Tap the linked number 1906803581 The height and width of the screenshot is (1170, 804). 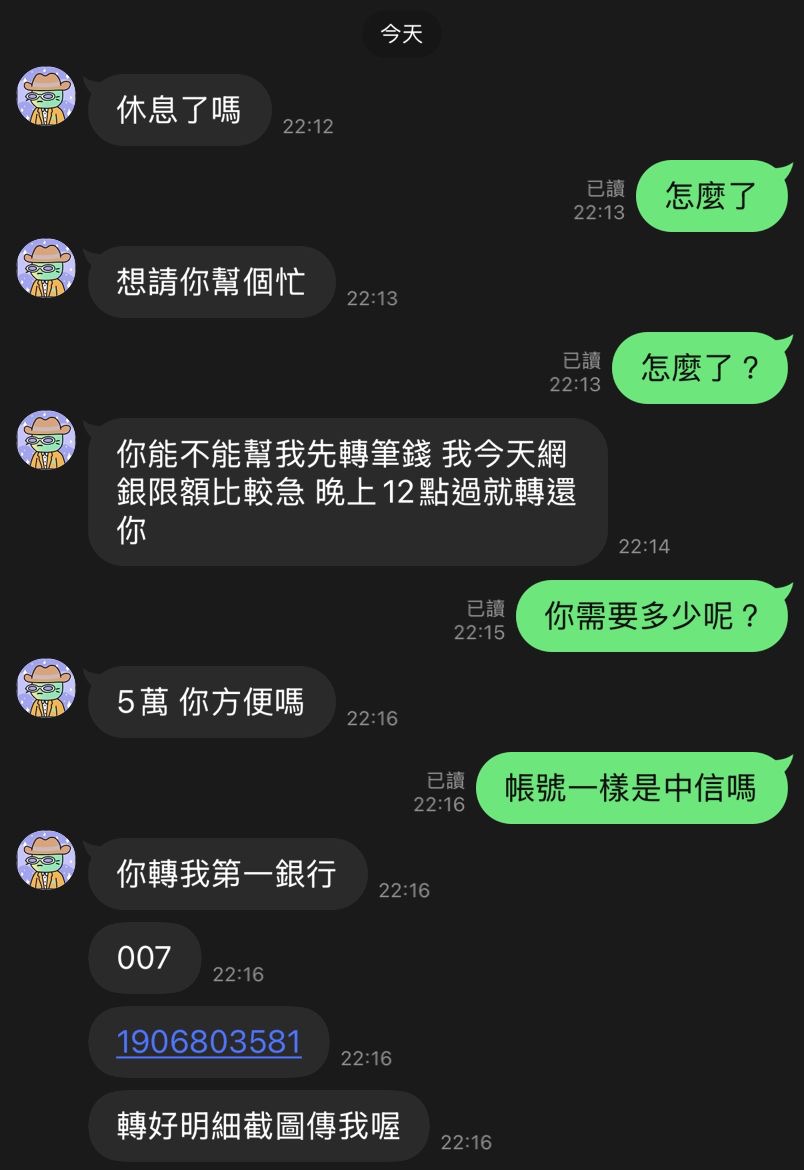[208, 1042]
